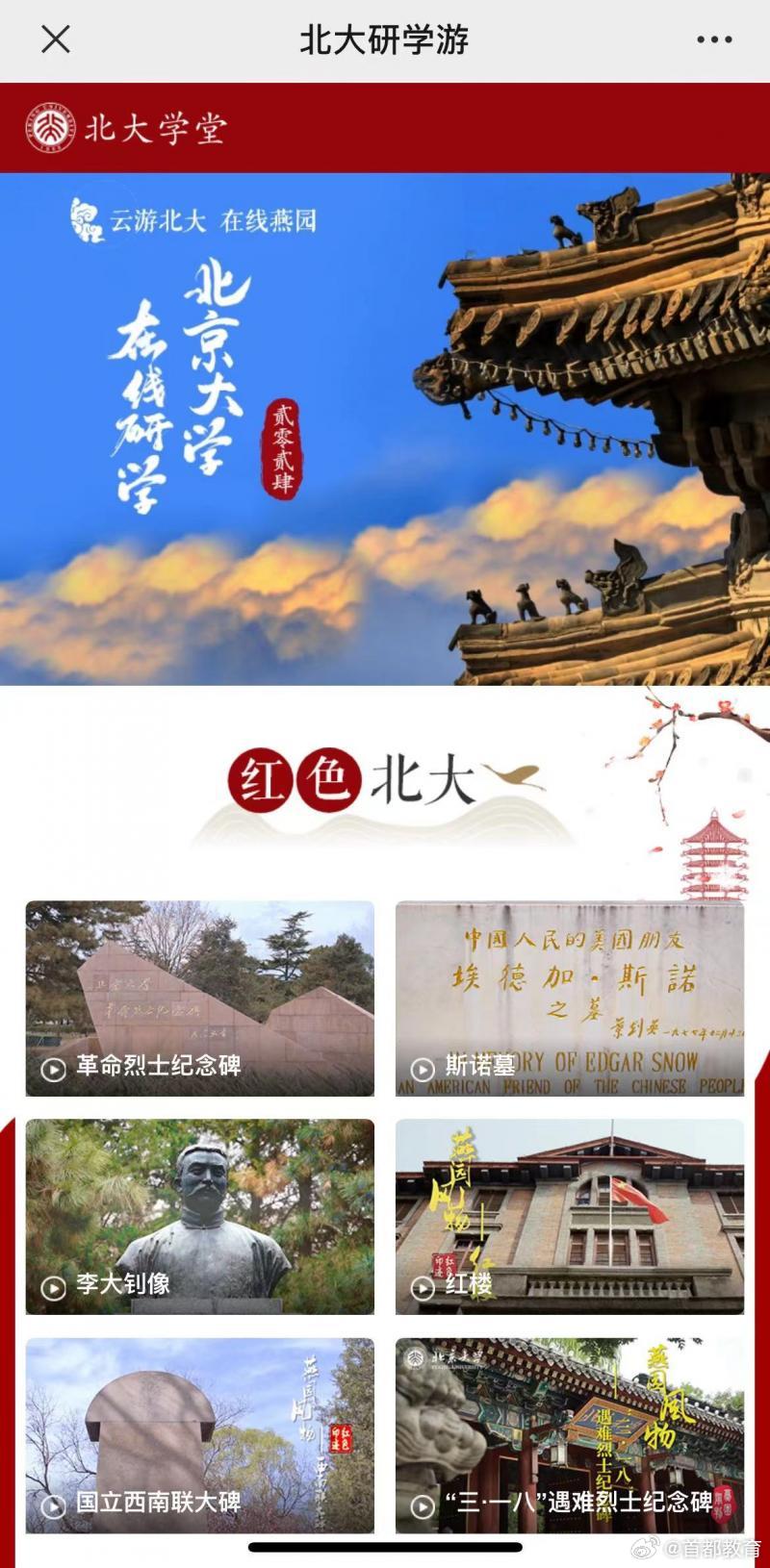Screen dimensions: 770x1568
Task: Close the 北大研学游 page
Action: tap(56, 39)
